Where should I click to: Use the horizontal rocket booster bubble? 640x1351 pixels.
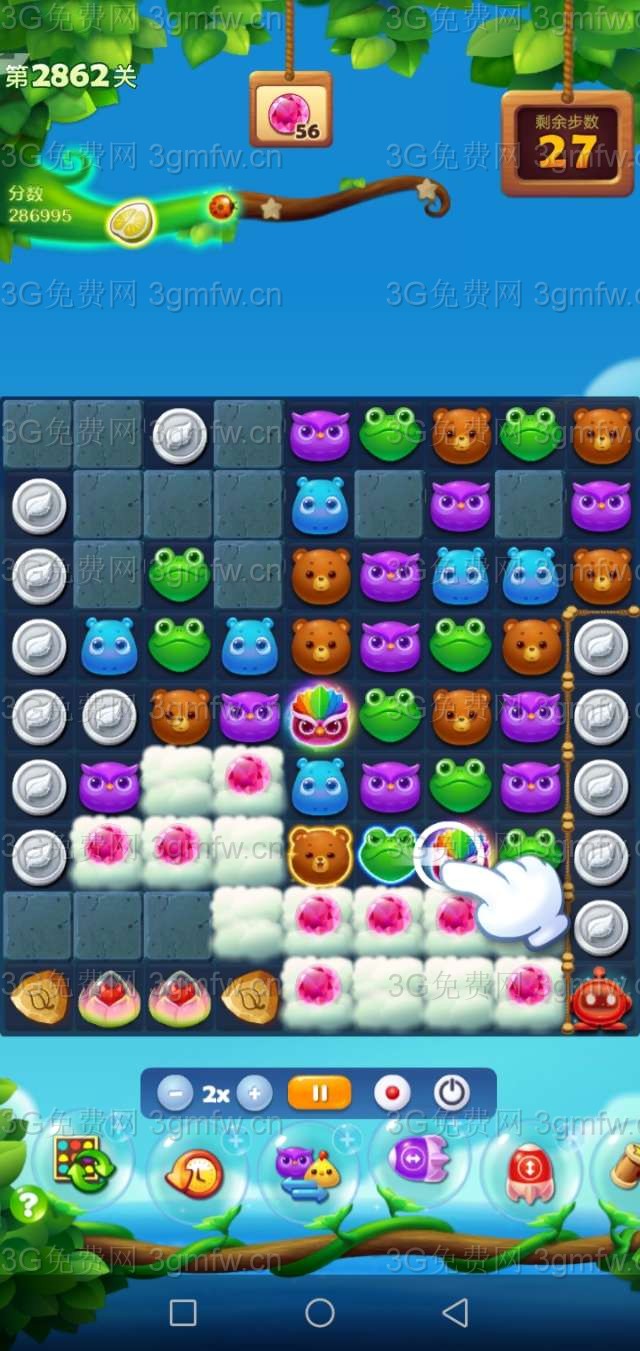point(418,1160)
